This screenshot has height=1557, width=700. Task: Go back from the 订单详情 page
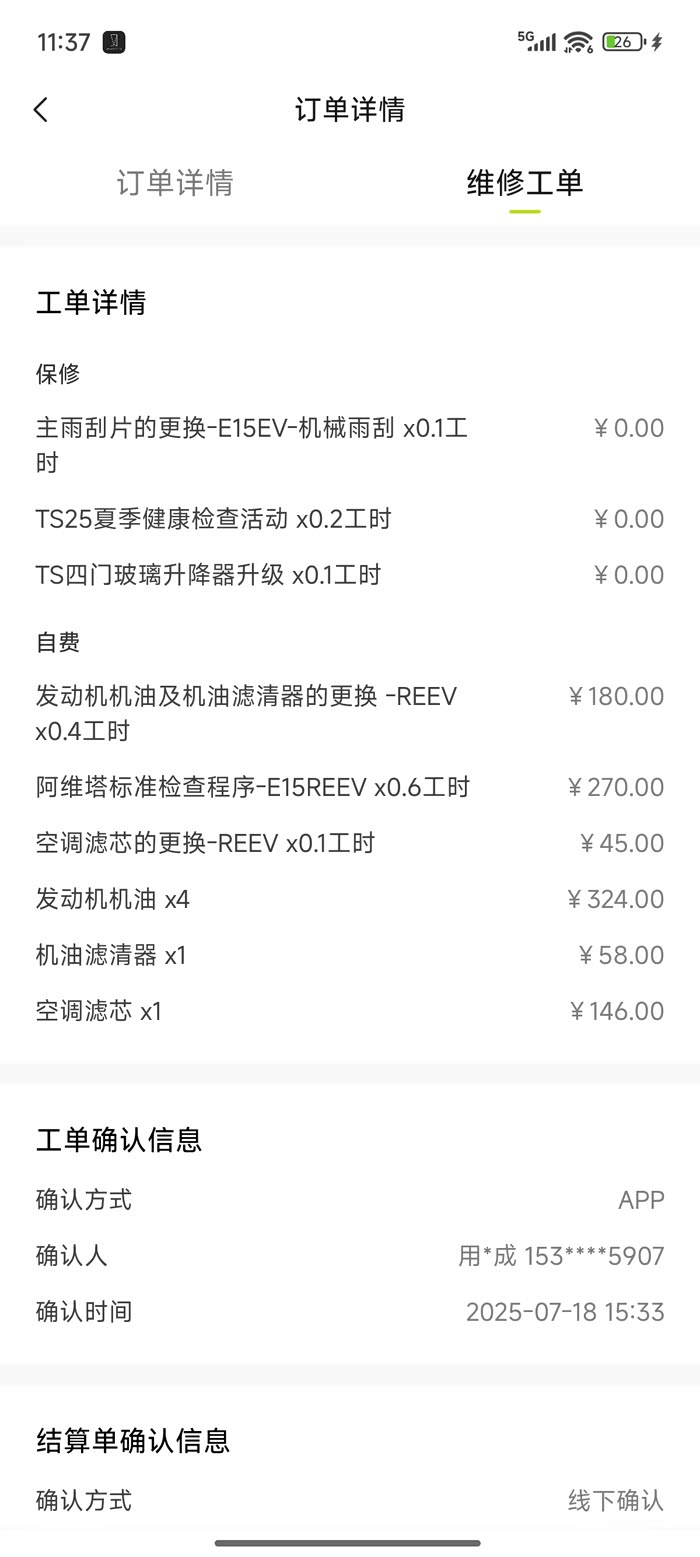(41, 109)
